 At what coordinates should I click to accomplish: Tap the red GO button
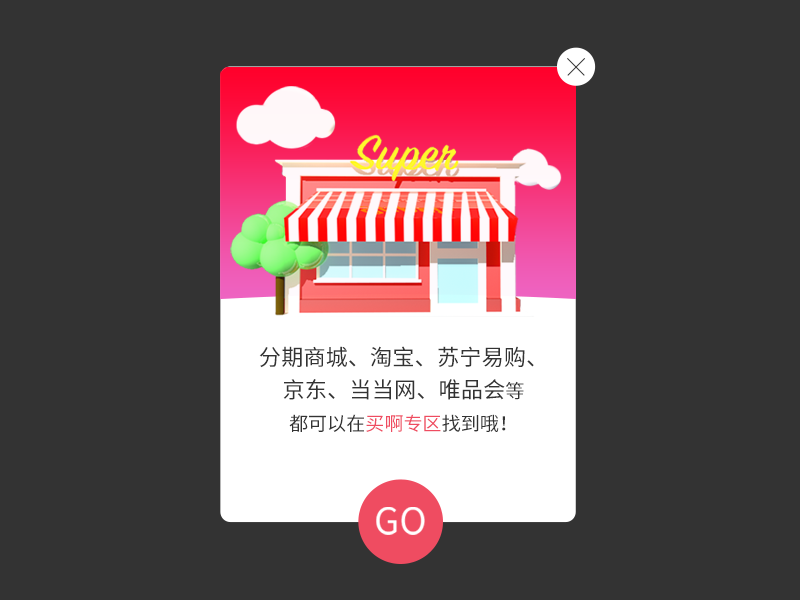point(400,521)
